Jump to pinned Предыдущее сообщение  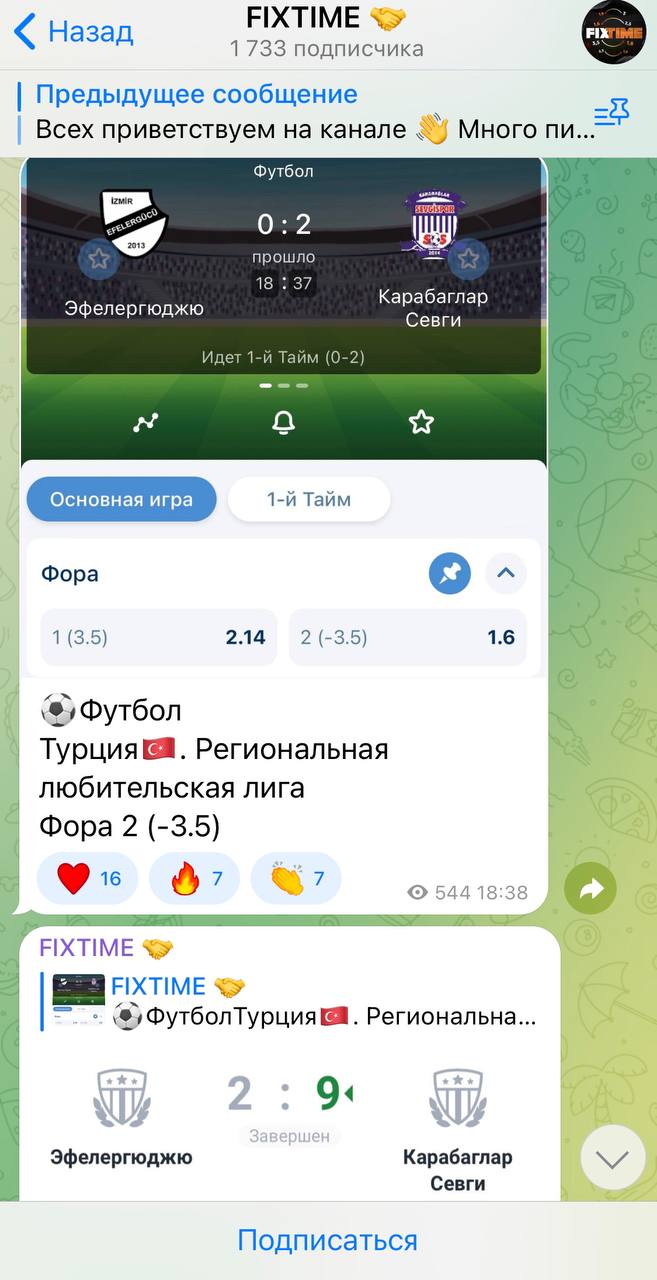pos(300,112)
